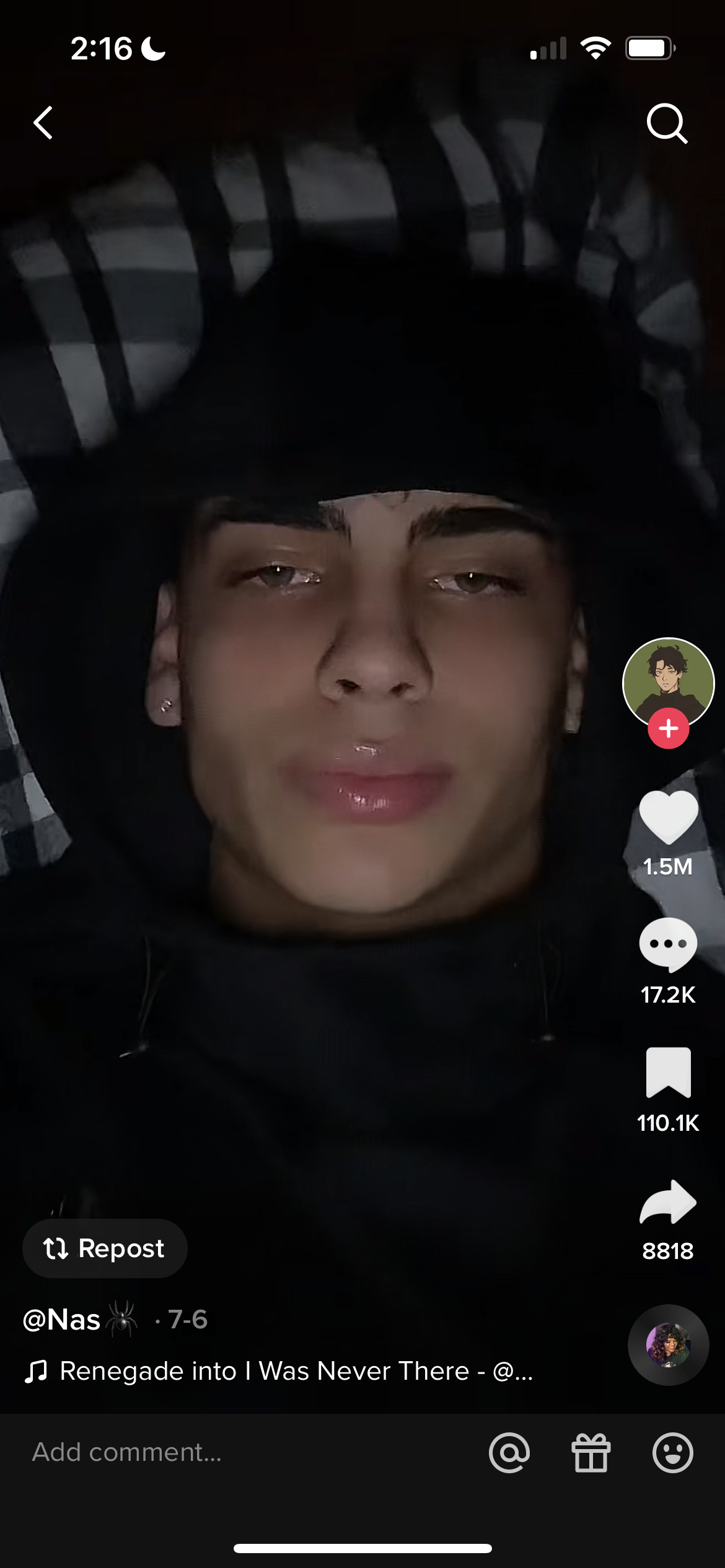Open the comments with 17.2K count
The height and width of the screenshot is (1568, 725).
pyautogui.click(x=668, y=945)
